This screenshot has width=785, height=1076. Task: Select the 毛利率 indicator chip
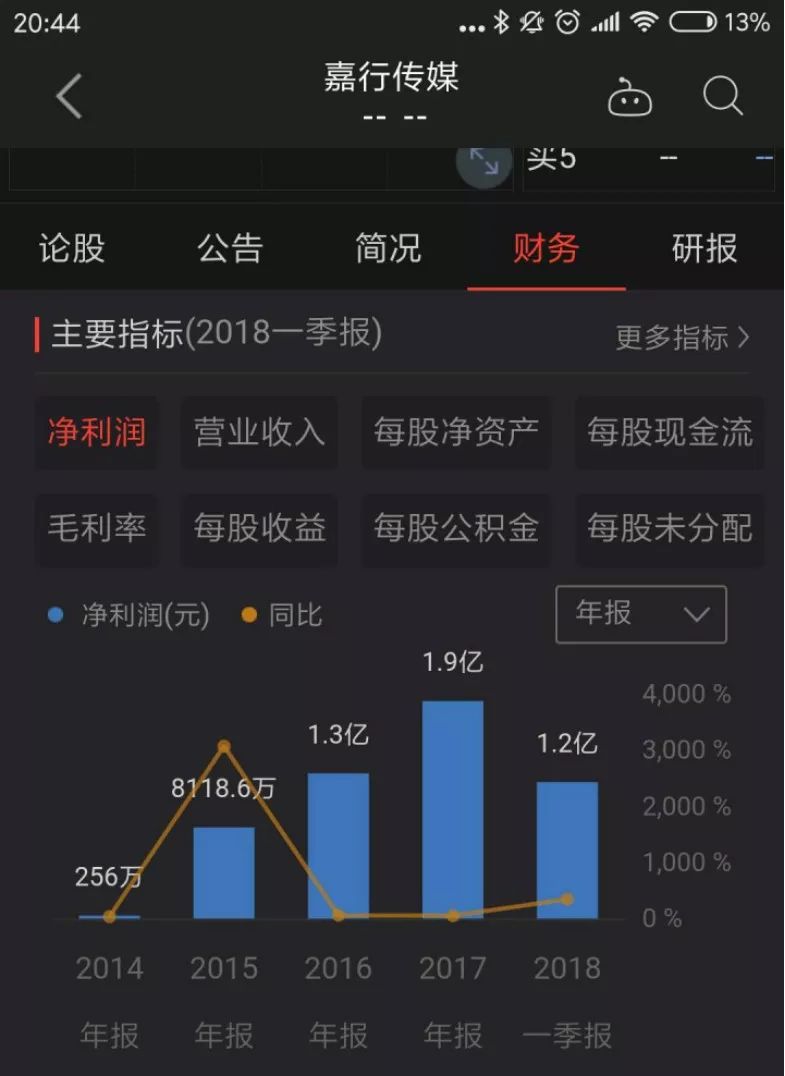pos(96,528)
